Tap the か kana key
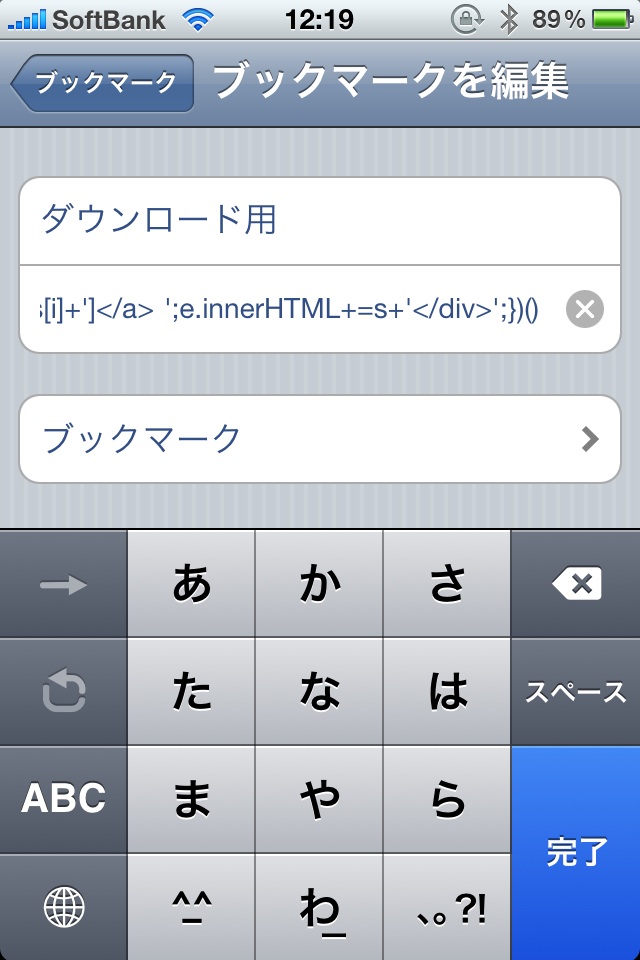Viewport: 640px width, 960px height. tap(319, 584)
